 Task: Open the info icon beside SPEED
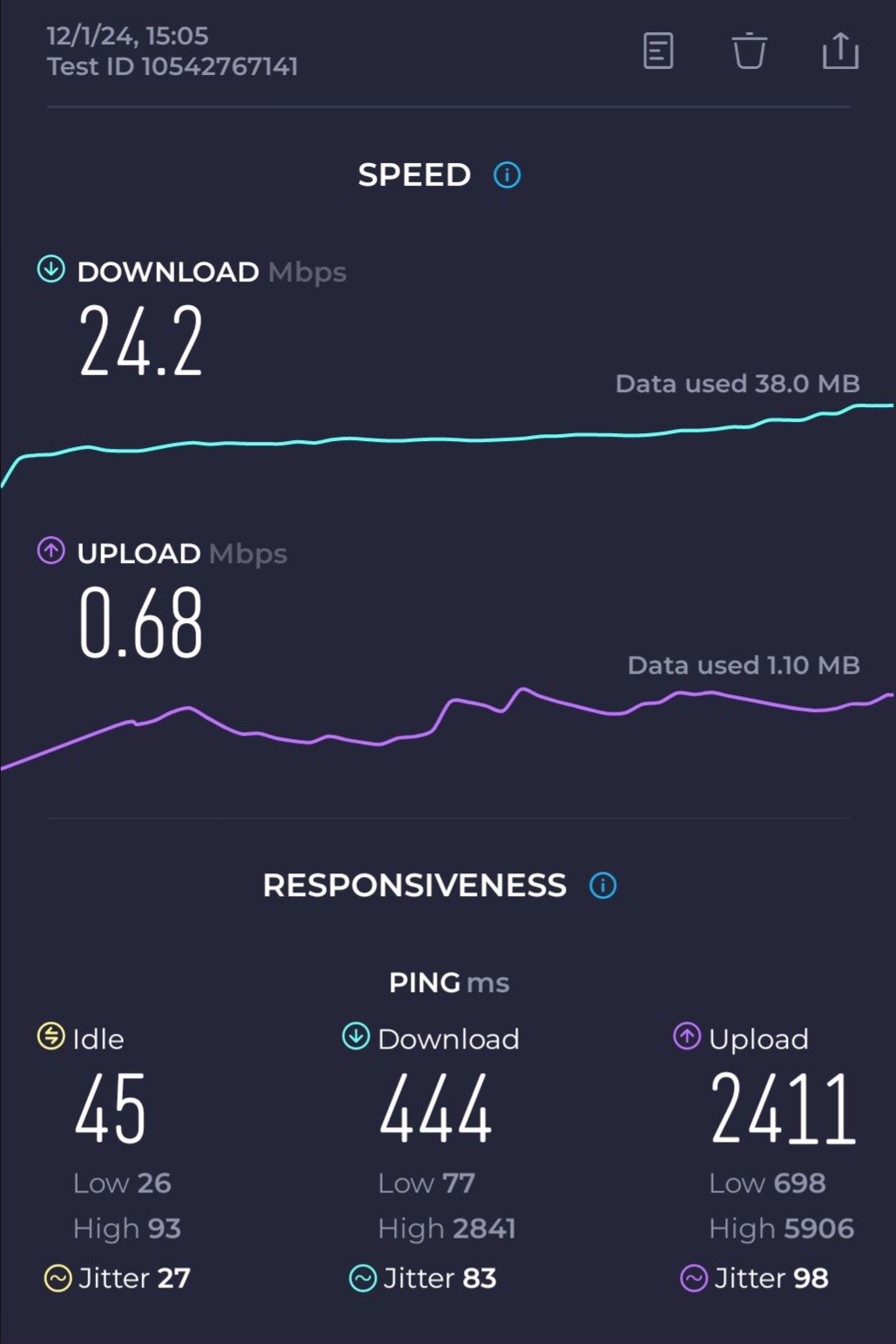[x=507, y=175]
